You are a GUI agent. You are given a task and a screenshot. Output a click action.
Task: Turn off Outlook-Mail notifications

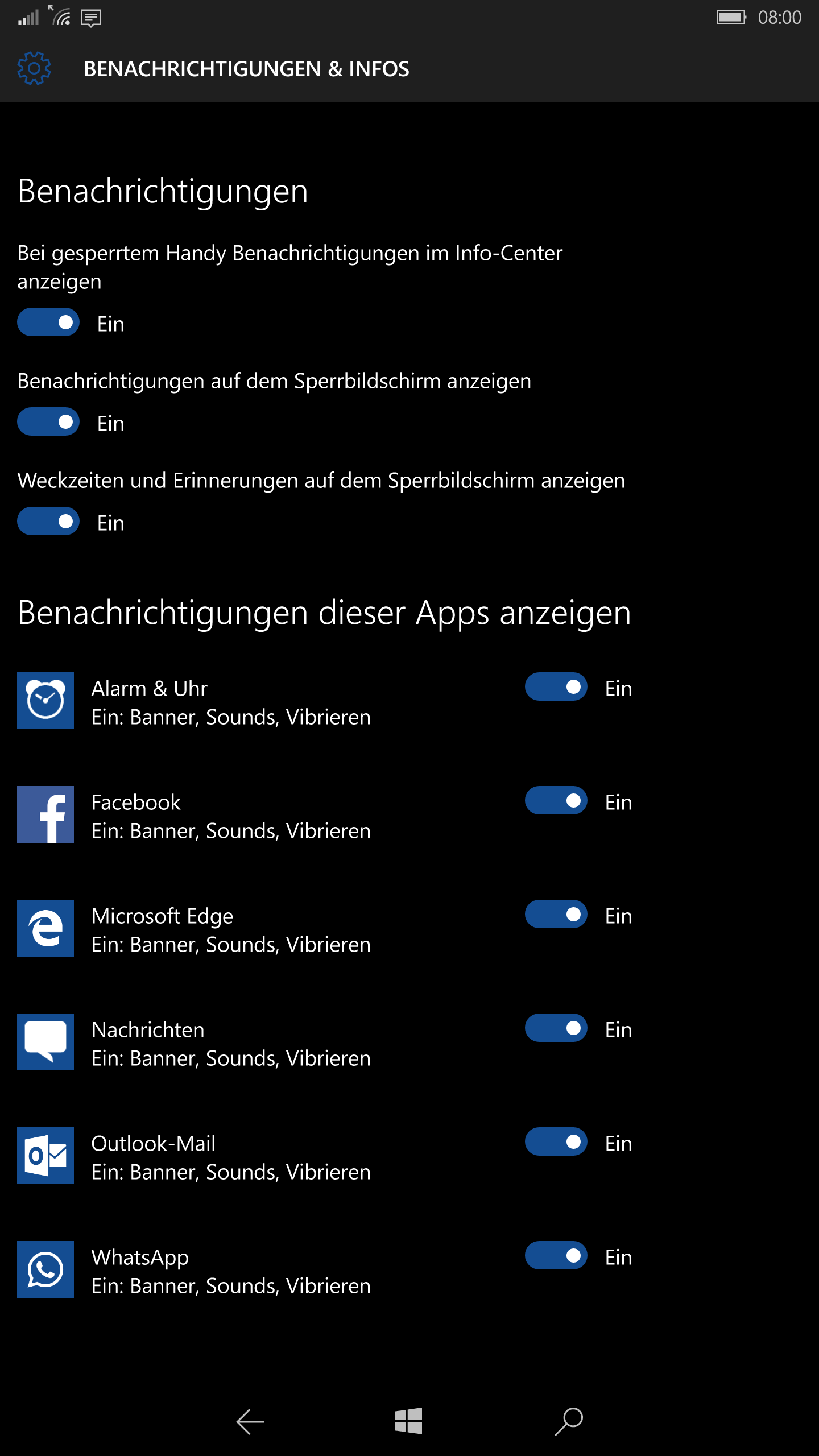tap(556, 1142)
